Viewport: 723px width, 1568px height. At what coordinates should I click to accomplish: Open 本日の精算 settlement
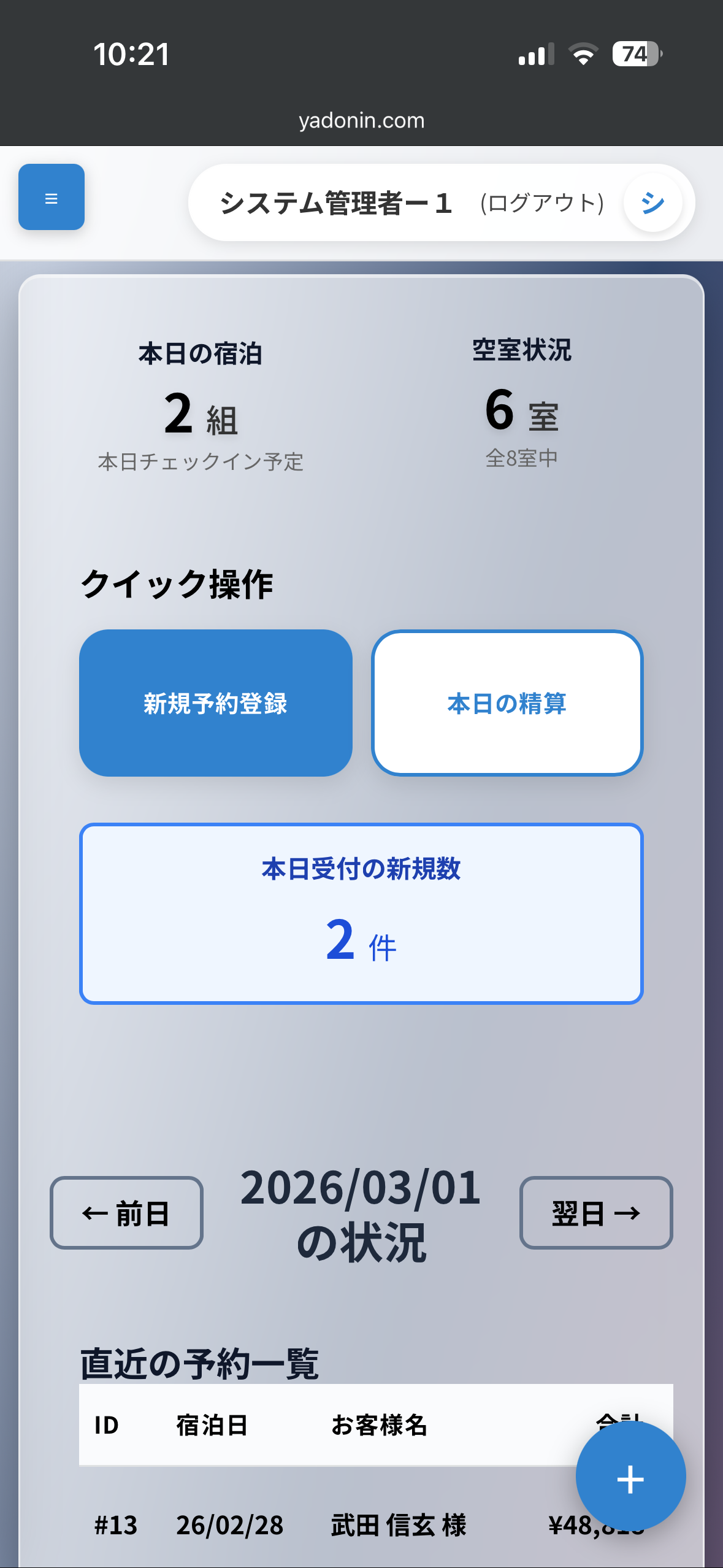click(x=507, y=703)
